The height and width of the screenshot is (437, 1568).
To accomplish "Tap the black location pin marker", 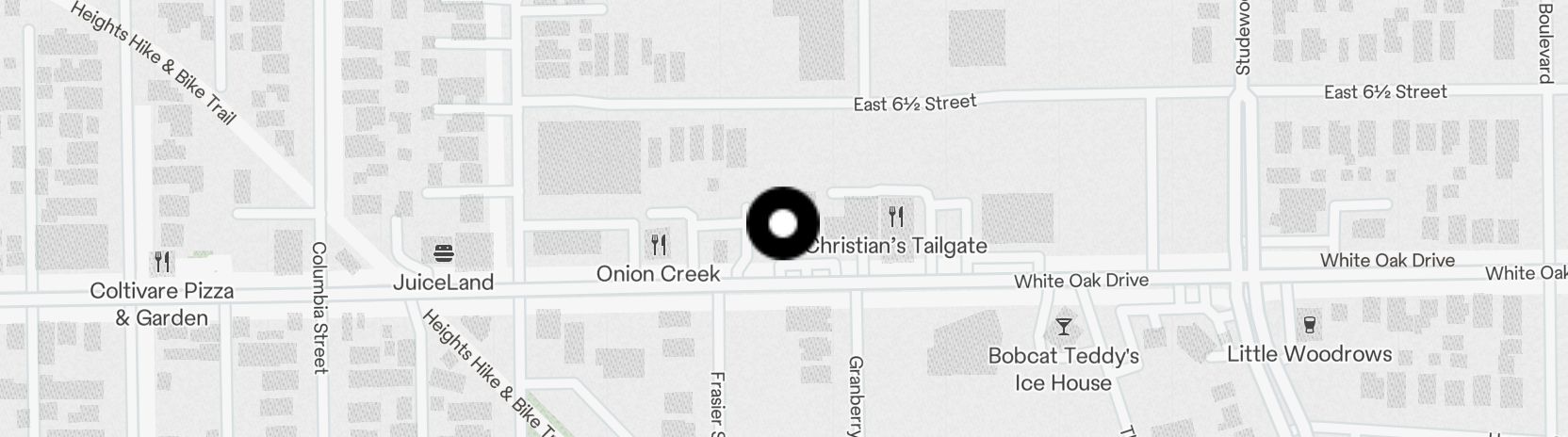I will point(783,224).
